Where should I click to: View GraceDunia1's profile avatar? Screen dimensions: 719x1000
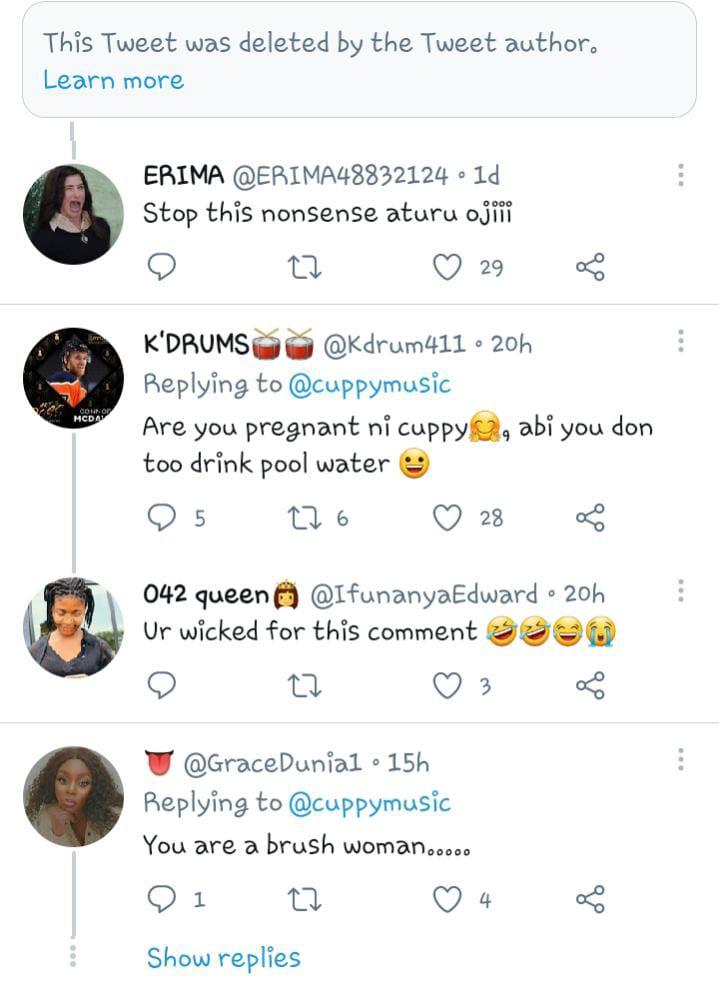pos(73,796)
